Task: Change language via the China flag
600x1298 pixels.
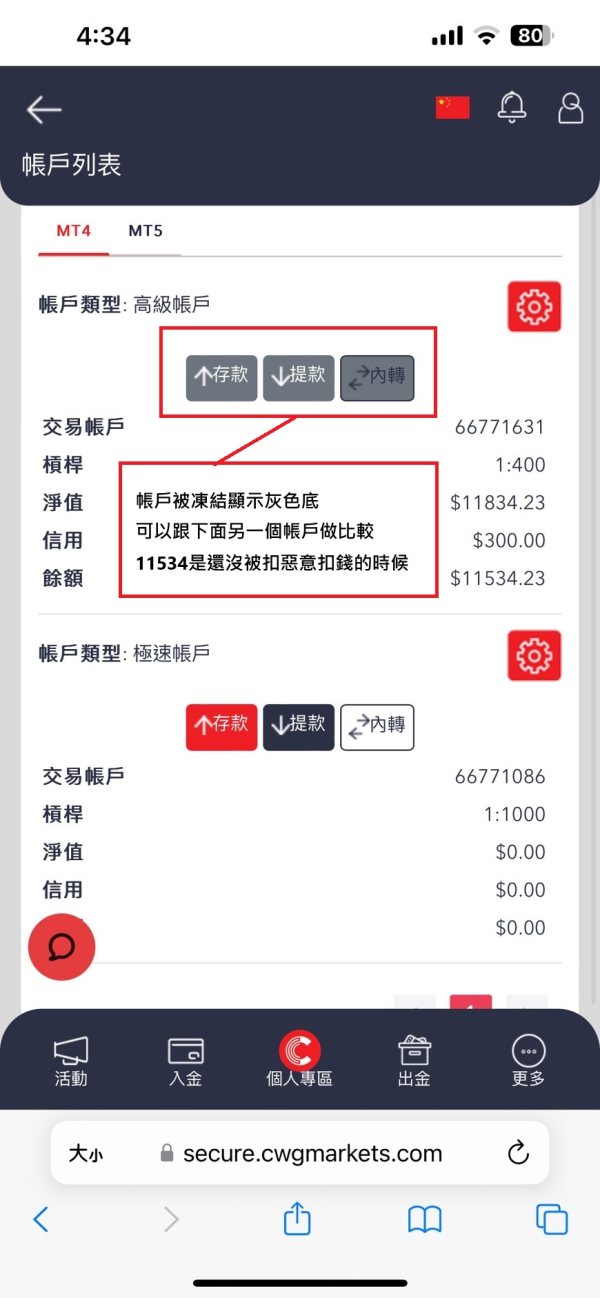Action: click(x=452, y=108)
